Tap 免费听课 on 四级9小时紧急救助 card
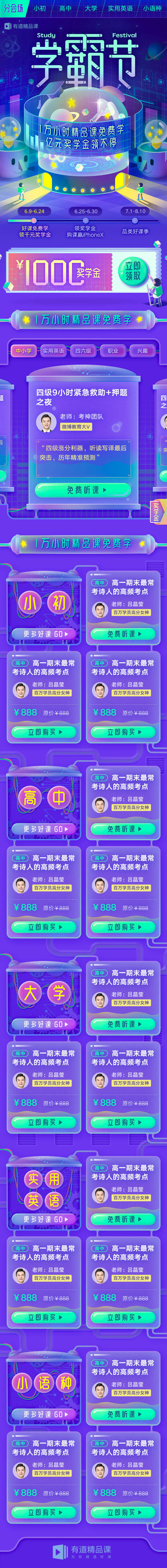This screenshot has height=1568, width=167. point(83,489)
